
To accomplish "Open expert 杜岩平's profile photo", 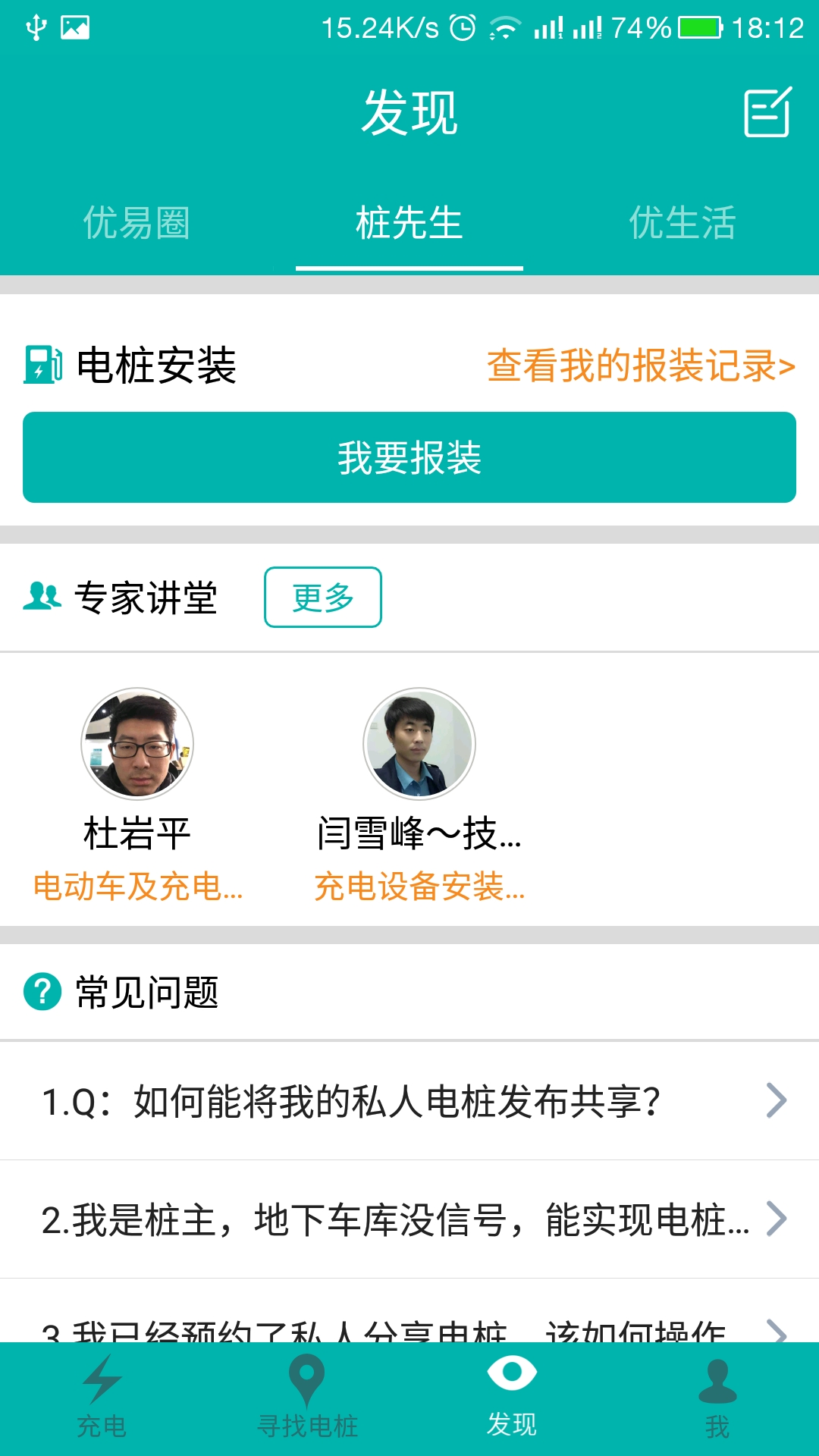I will [137, 744].
